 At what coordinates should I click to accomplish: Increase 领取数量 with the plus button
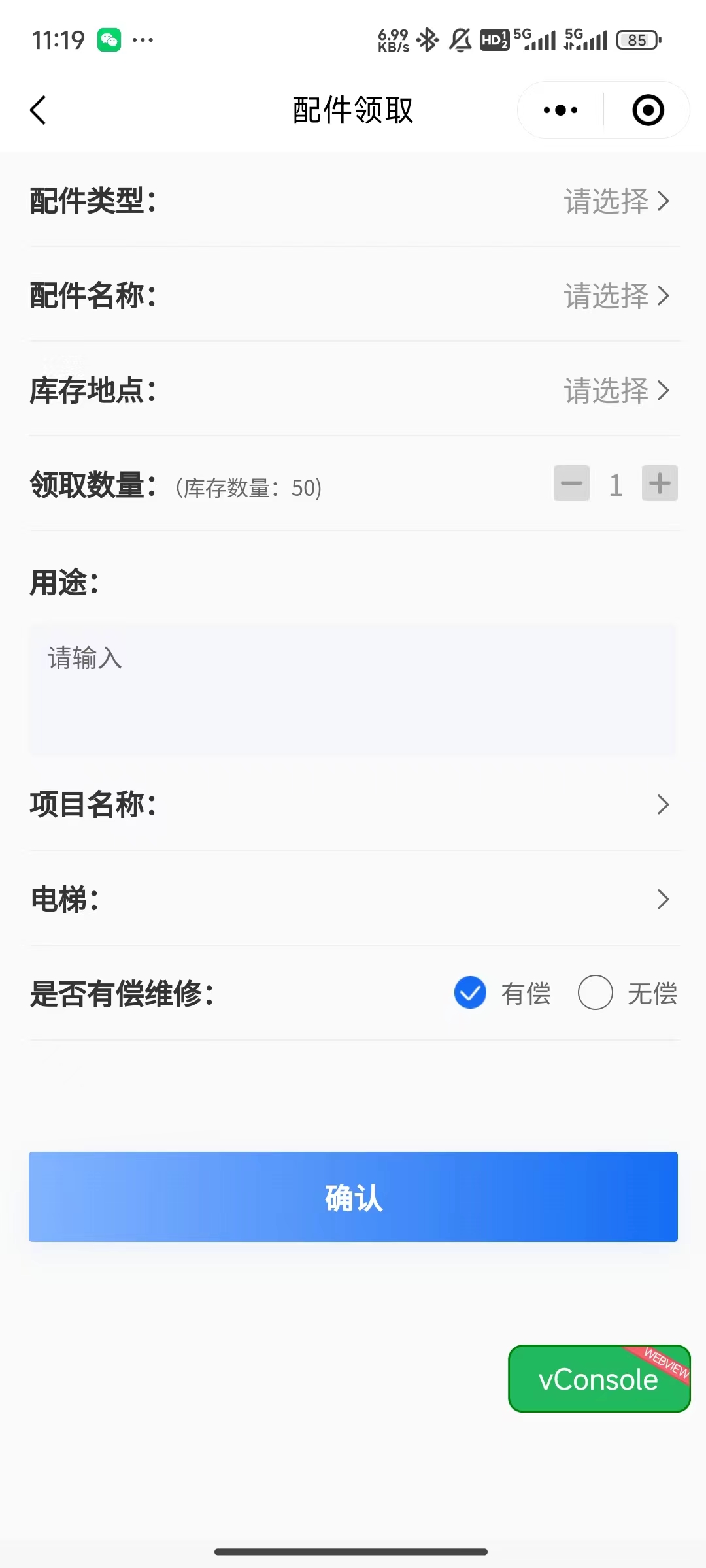click(x=660, y=483)
